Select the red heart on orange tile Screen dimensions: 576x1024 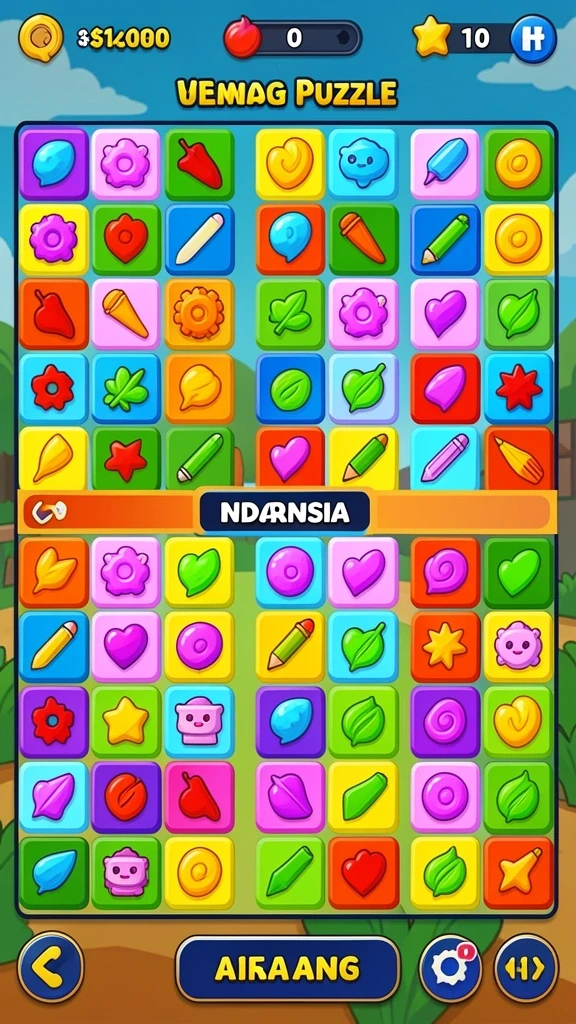(x=363, y=872)
